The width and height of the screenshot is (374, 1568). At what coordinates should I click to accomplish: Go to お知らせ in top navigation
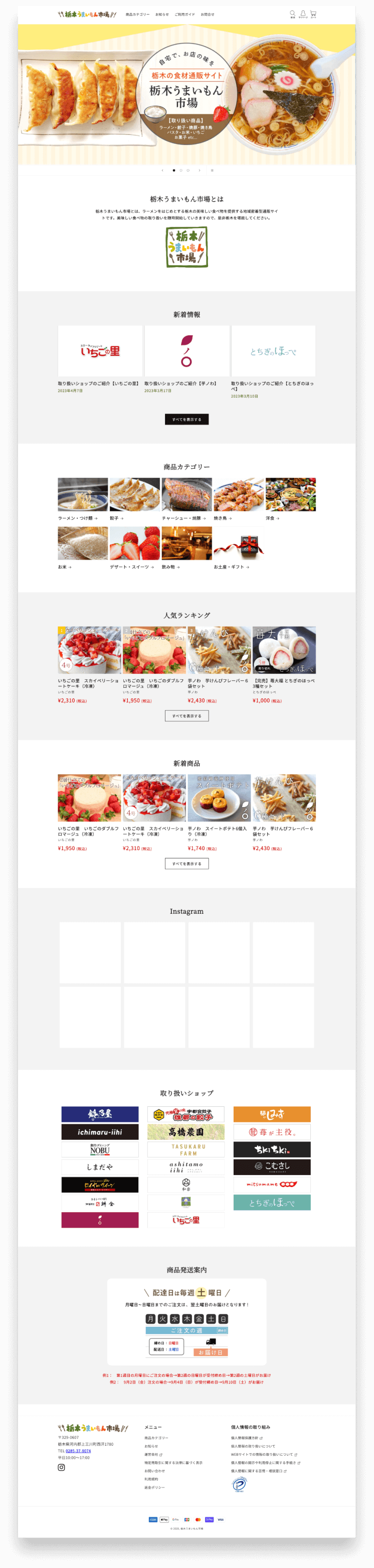(162, 14)
